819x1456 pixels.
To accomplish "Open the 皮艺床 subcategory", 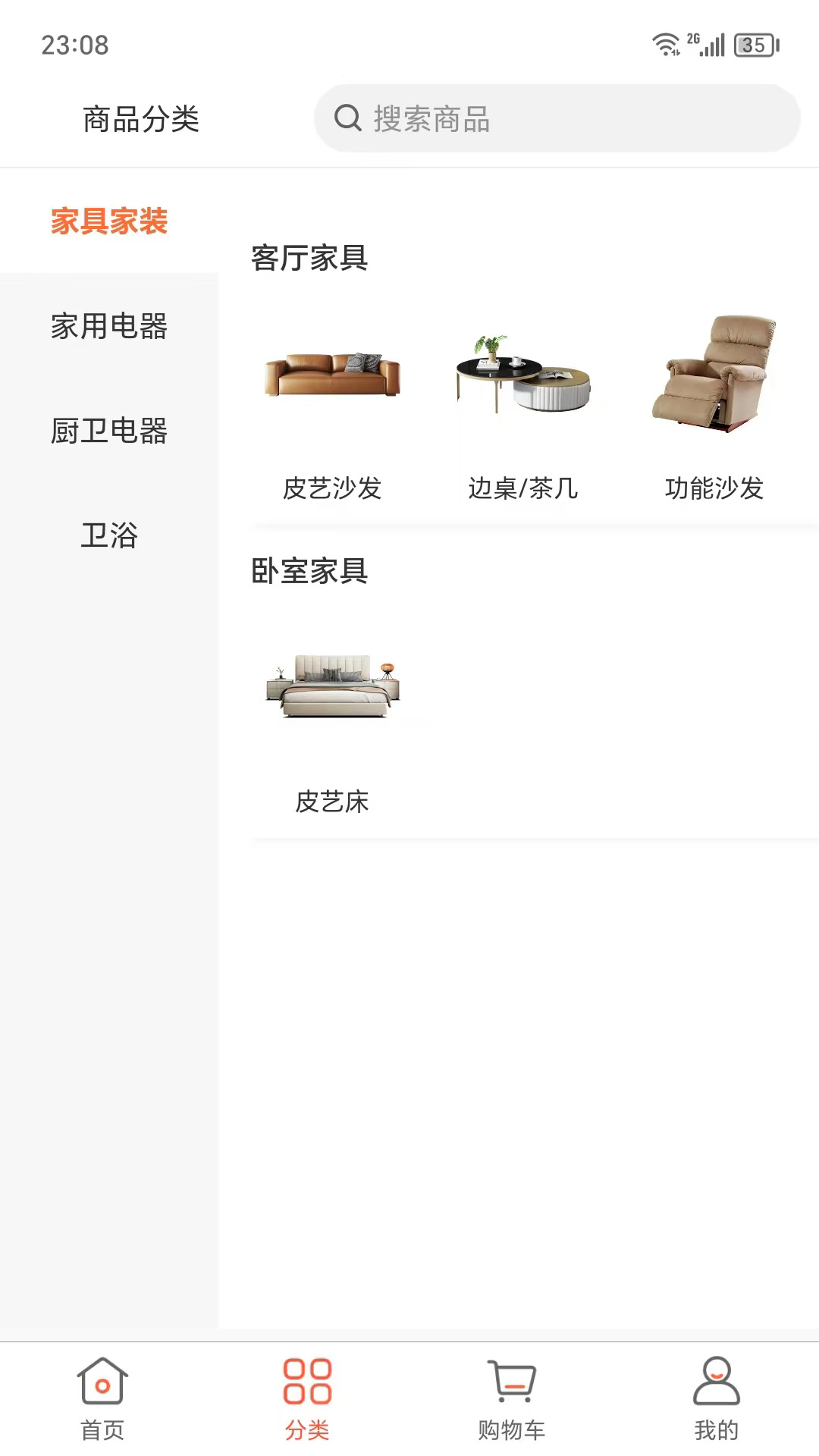I will (x=332, y=802).
